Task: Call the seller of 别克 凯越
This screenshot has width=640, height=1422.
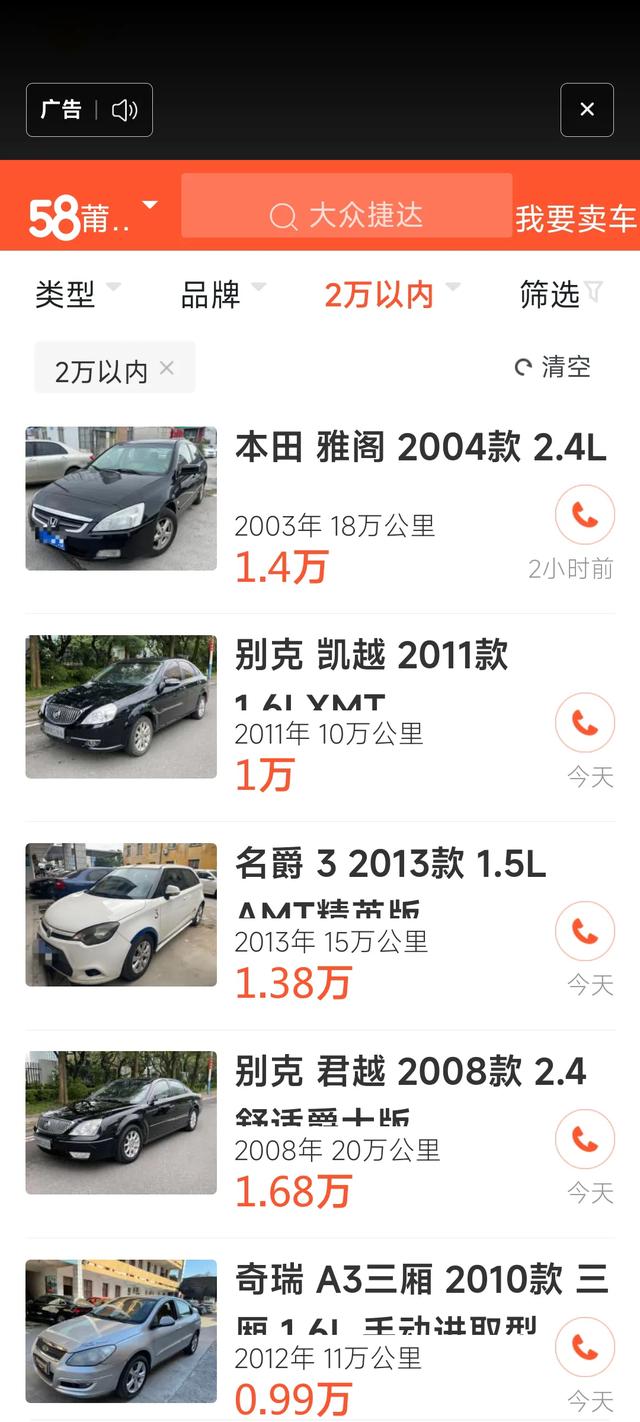Action: click(x=585, y=722)
